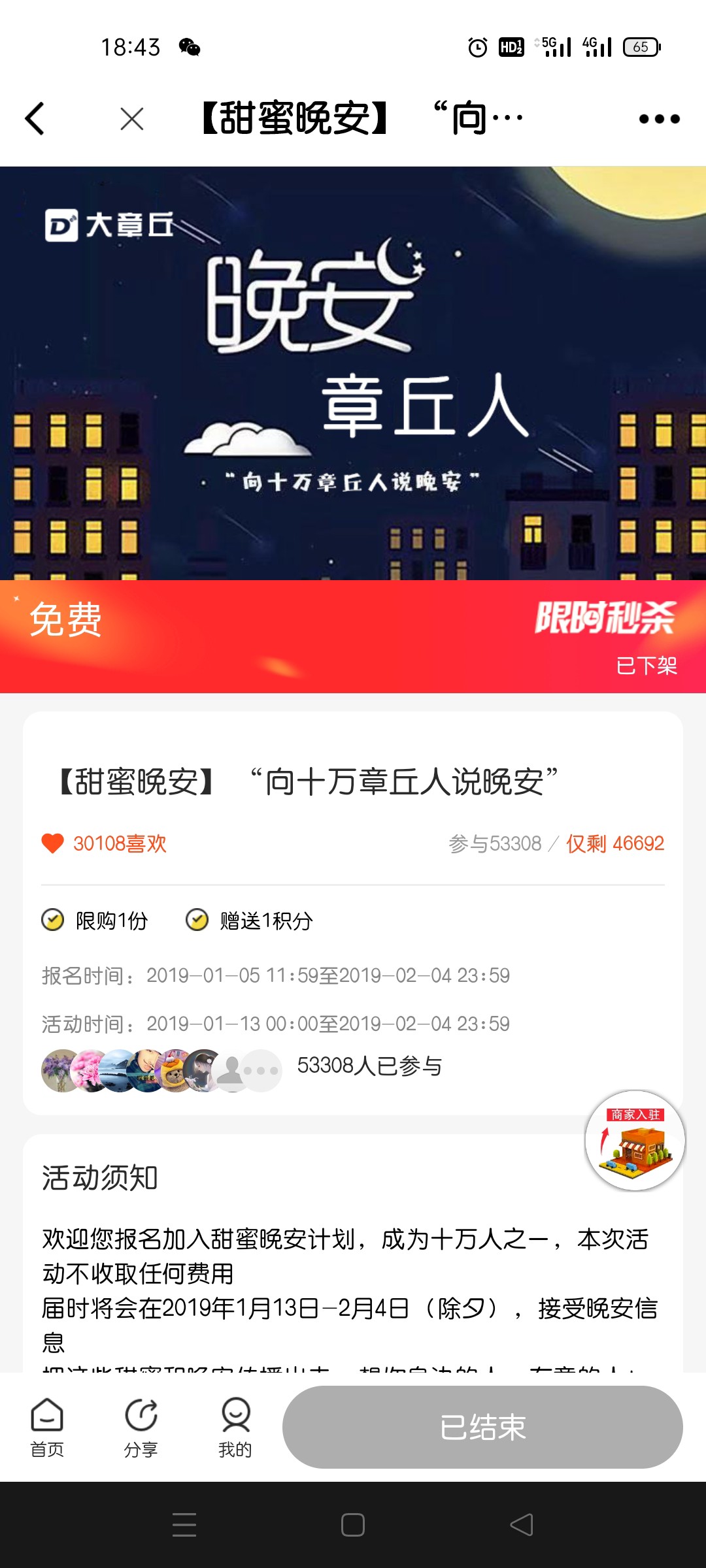The image size is (706, 1568).
Task: Open the three-dot overflow menu
Action: pyautogui.click(x=659, y=119)
